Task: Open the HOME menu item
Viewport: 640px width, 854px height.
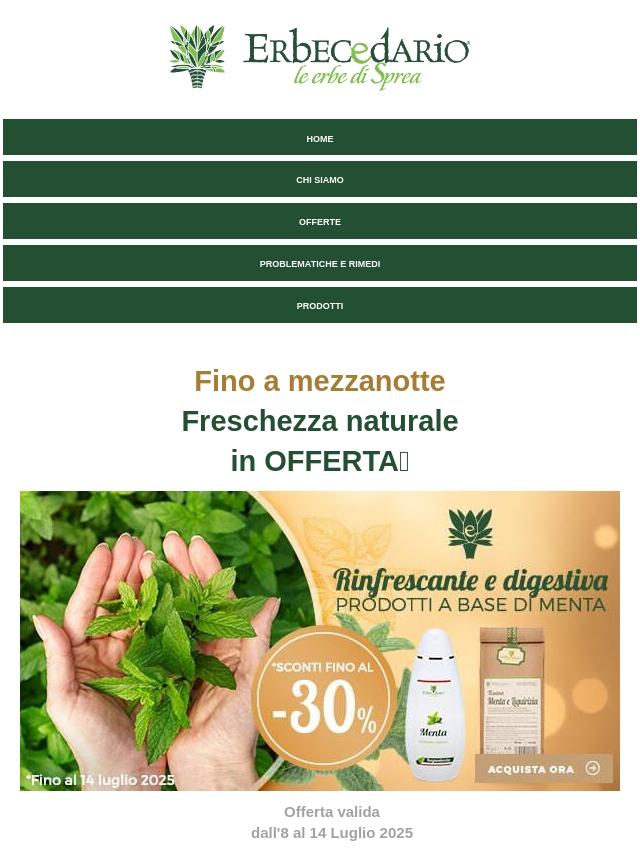Action: [320, 138]
